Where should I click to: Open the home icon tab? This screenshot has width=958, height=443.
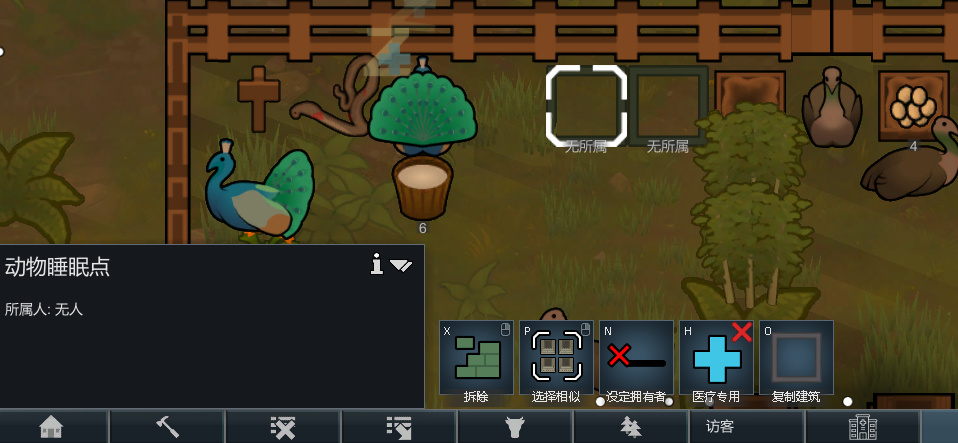tap(51, 427)
